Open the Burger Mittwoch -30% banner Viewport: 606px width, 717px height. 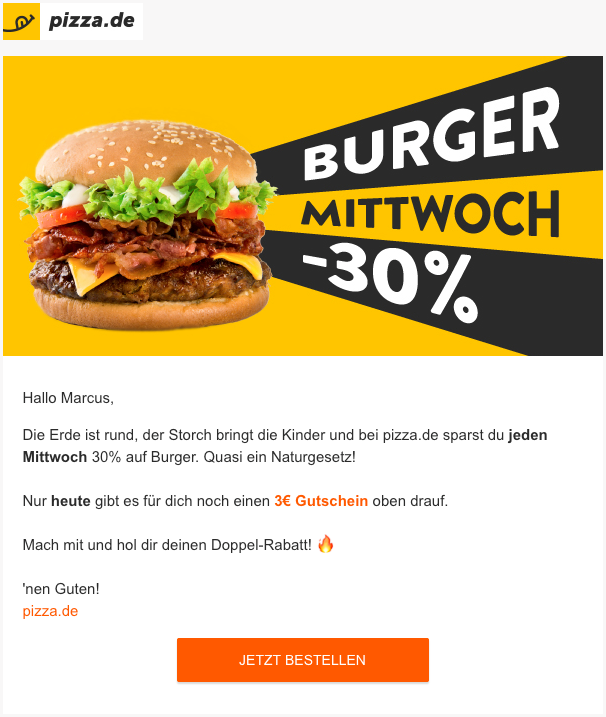pos(303,206)
